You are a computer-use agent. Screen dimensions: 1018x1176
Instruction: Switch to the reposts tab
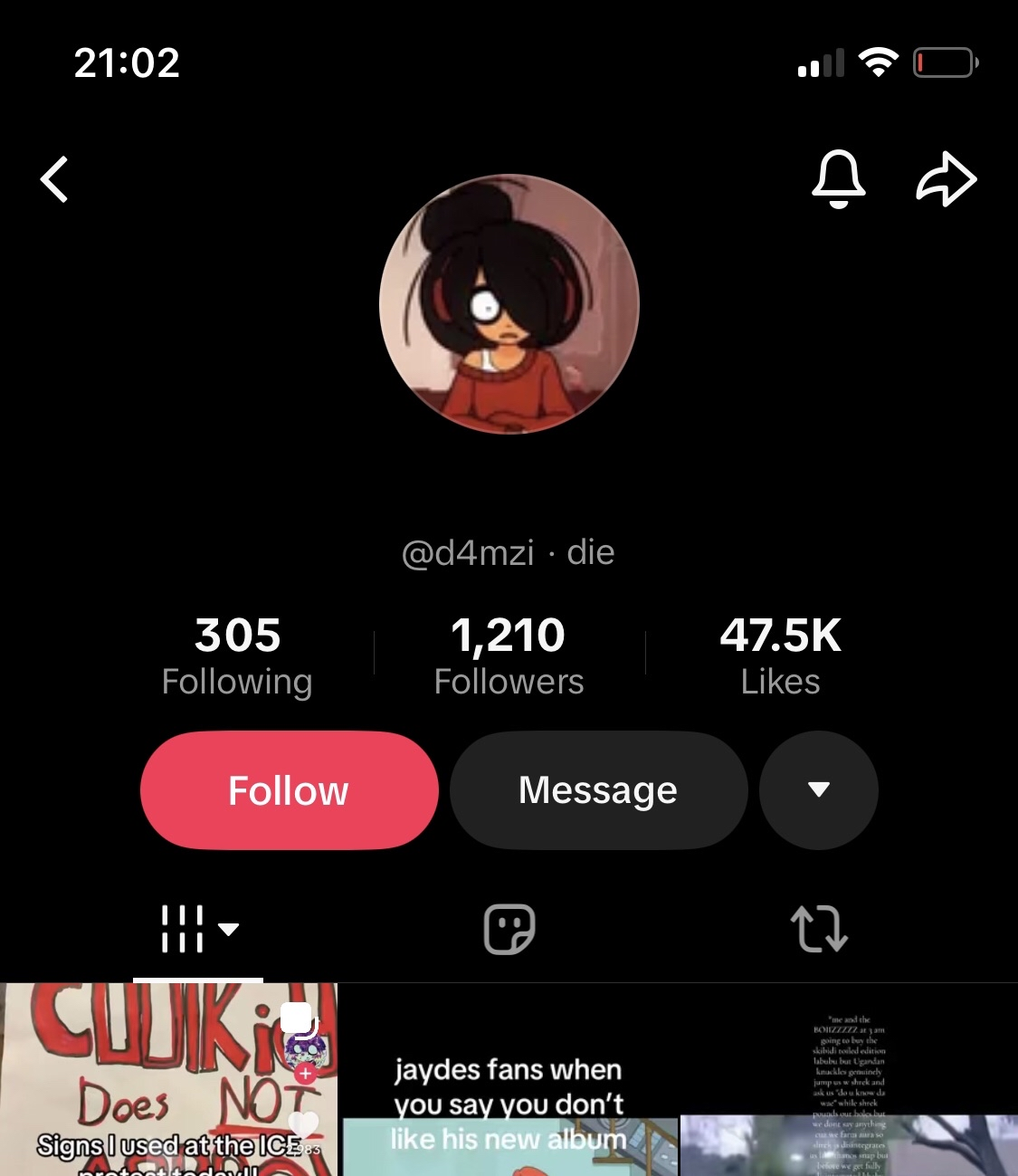[819, 929]
